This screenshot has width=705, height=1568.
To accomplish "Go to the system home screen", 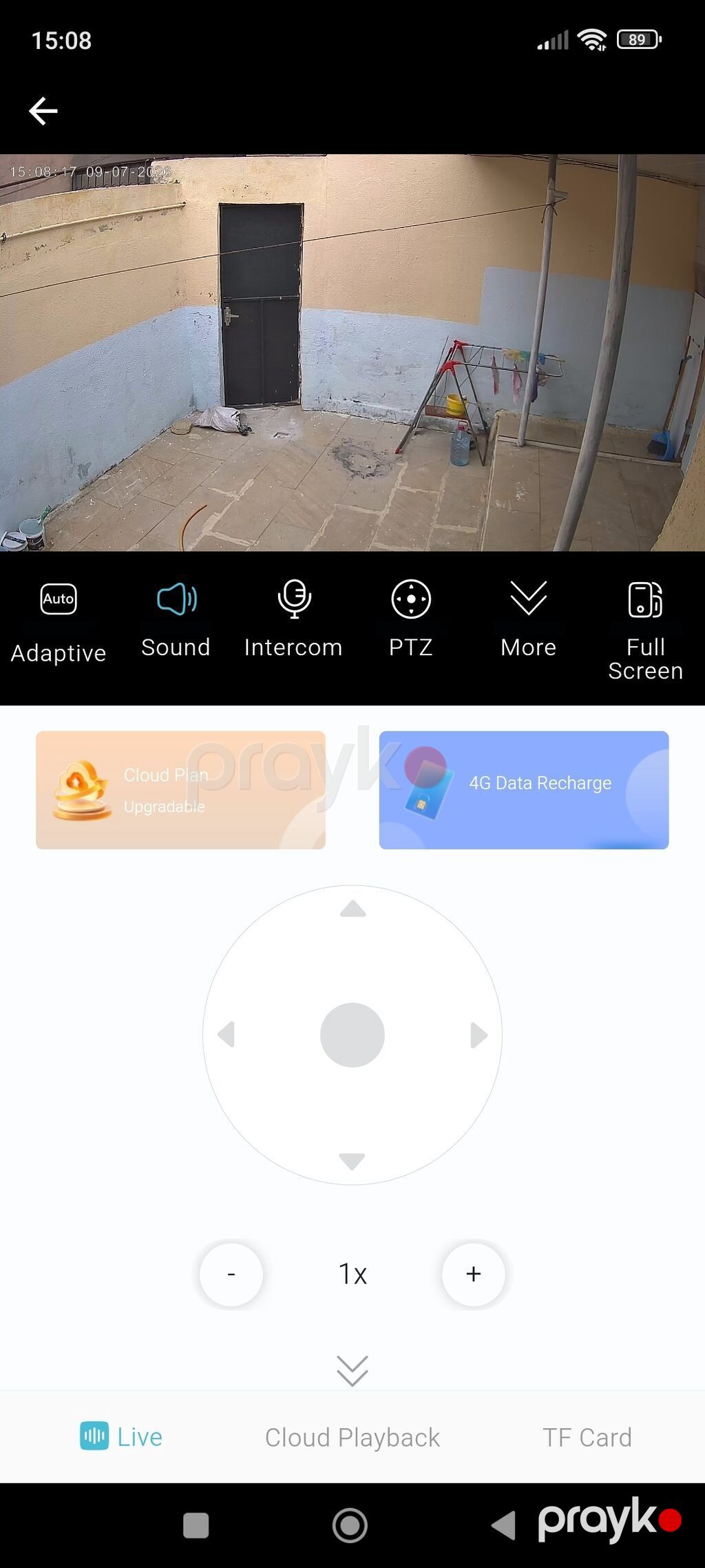I will (350, 1525).
